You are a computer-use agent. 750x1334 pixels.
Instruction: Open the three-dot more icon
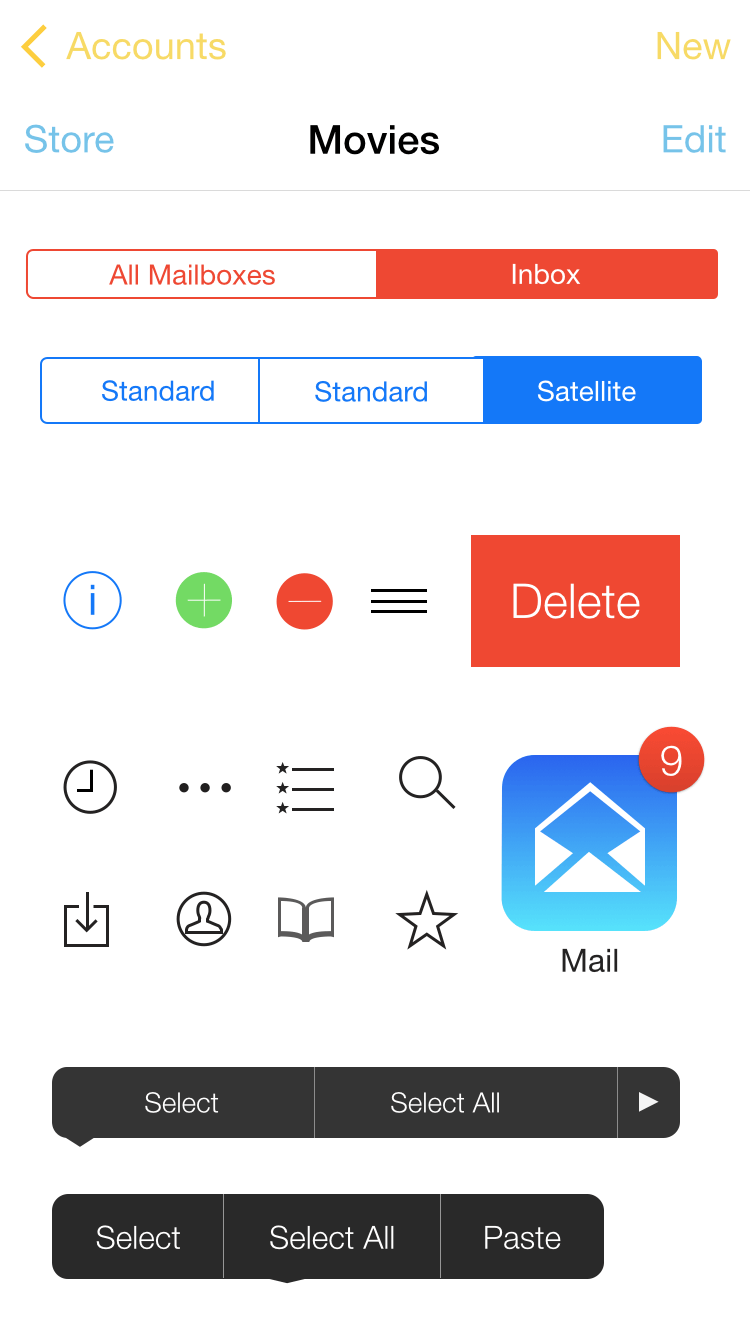(205, 788)
